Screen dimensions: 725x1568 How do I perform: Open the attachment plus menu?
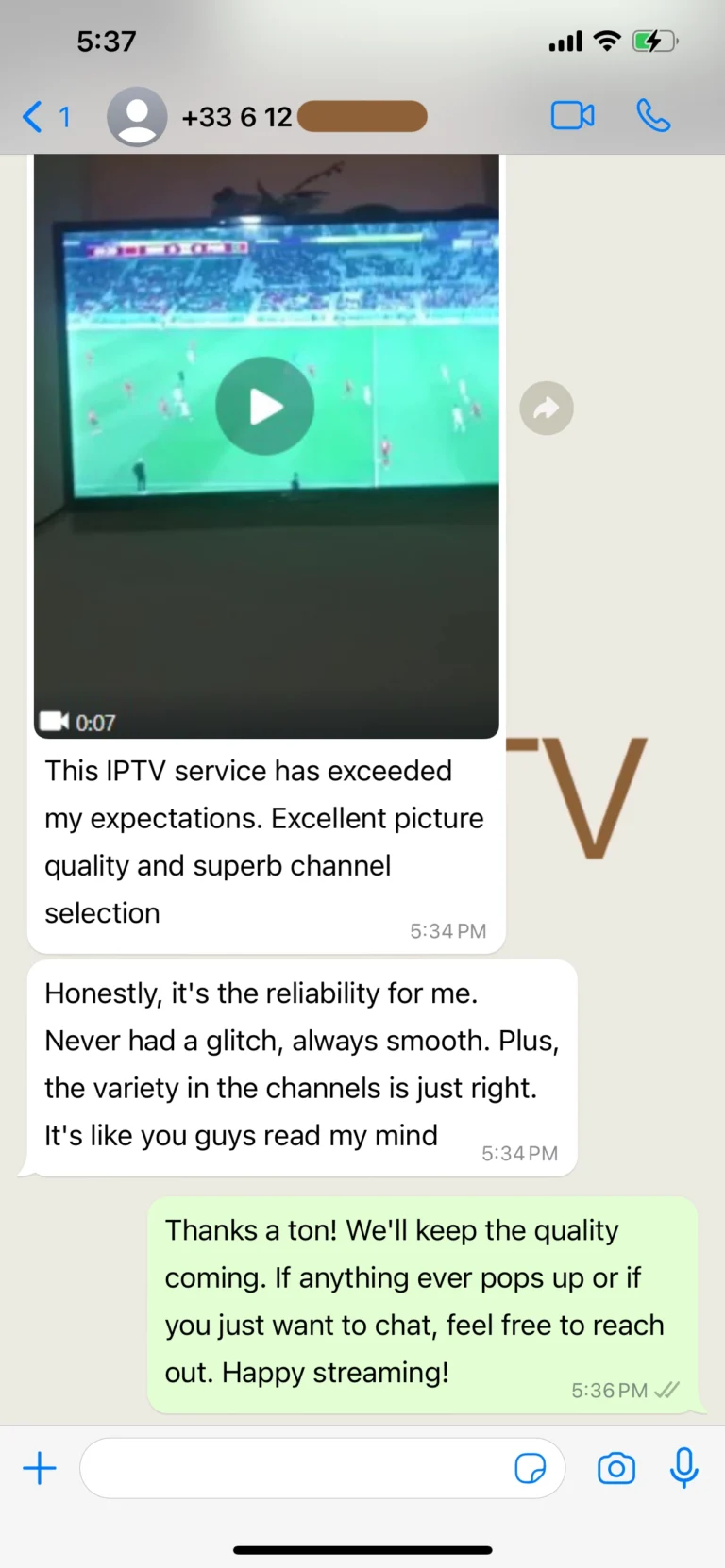pos(40,1468)
